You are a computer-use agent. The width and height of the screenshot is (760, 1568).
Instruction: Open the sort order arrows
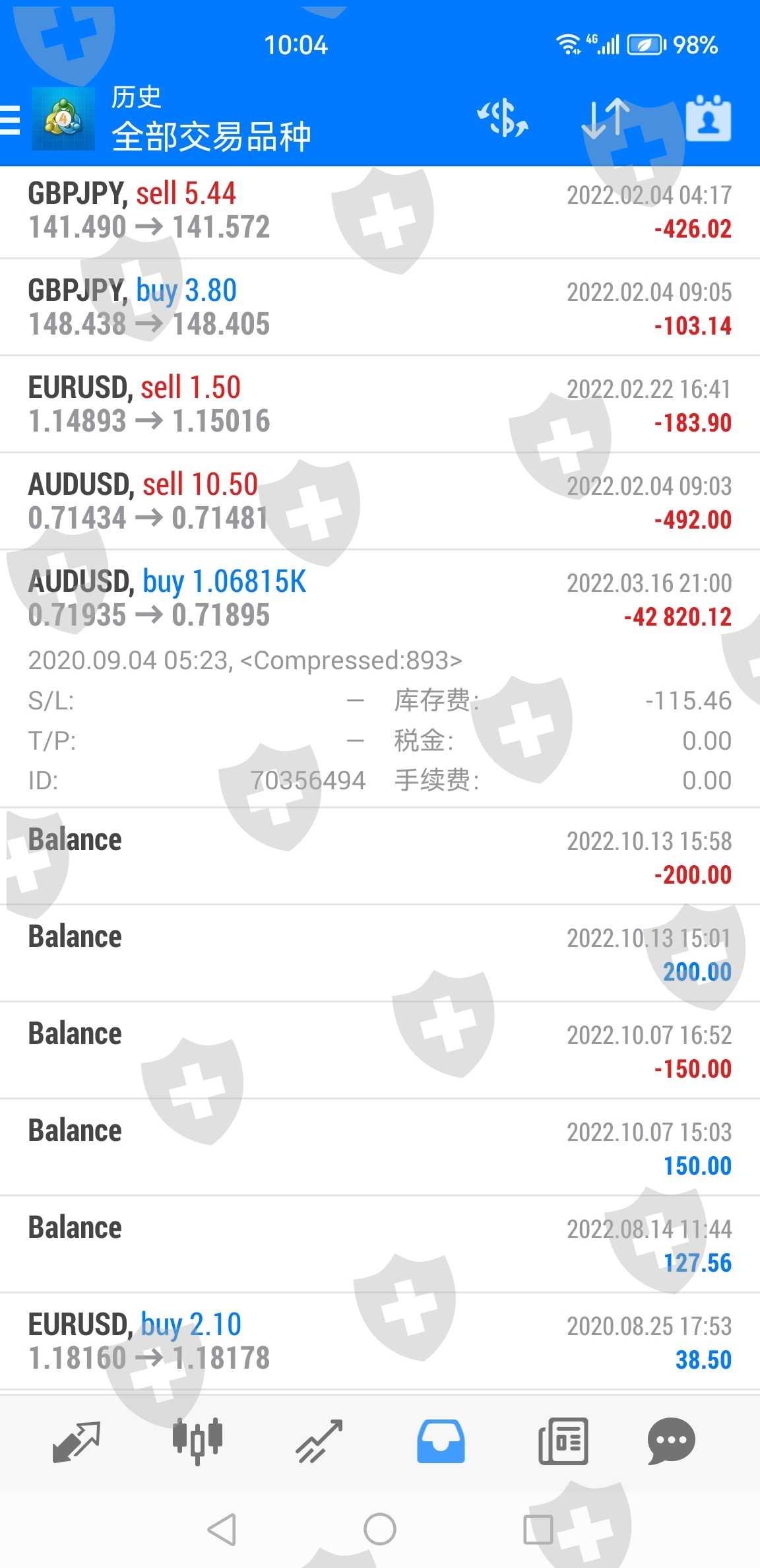pos(604,119)
